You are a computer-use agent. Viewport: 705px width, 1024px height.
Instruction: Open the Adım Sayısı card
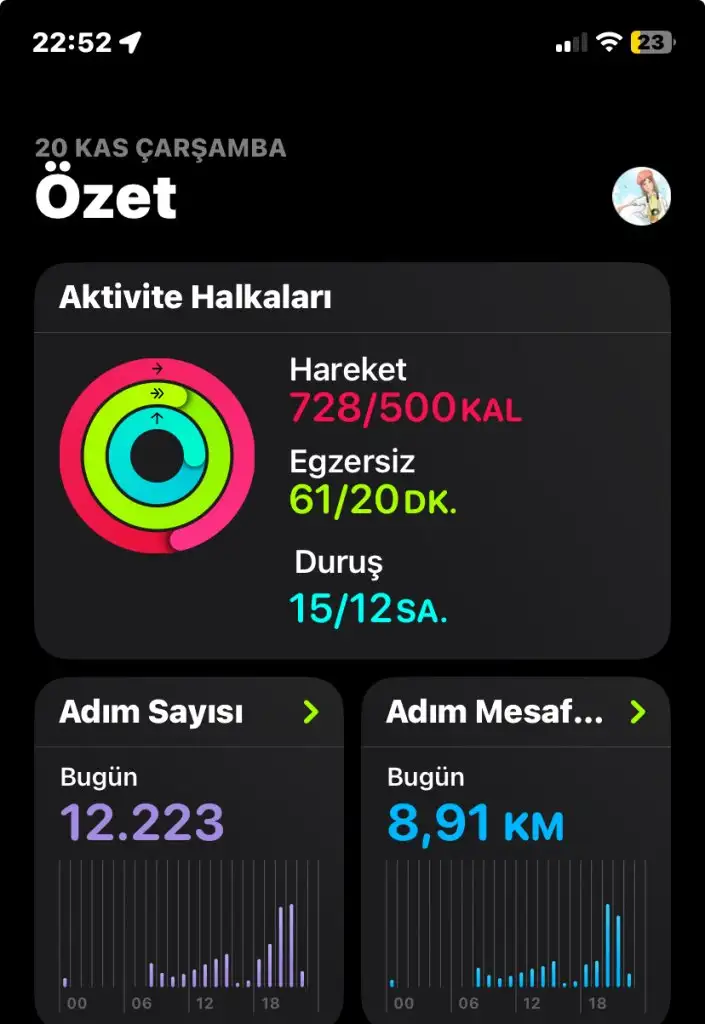pyautogui.click(x=189, y=850)
